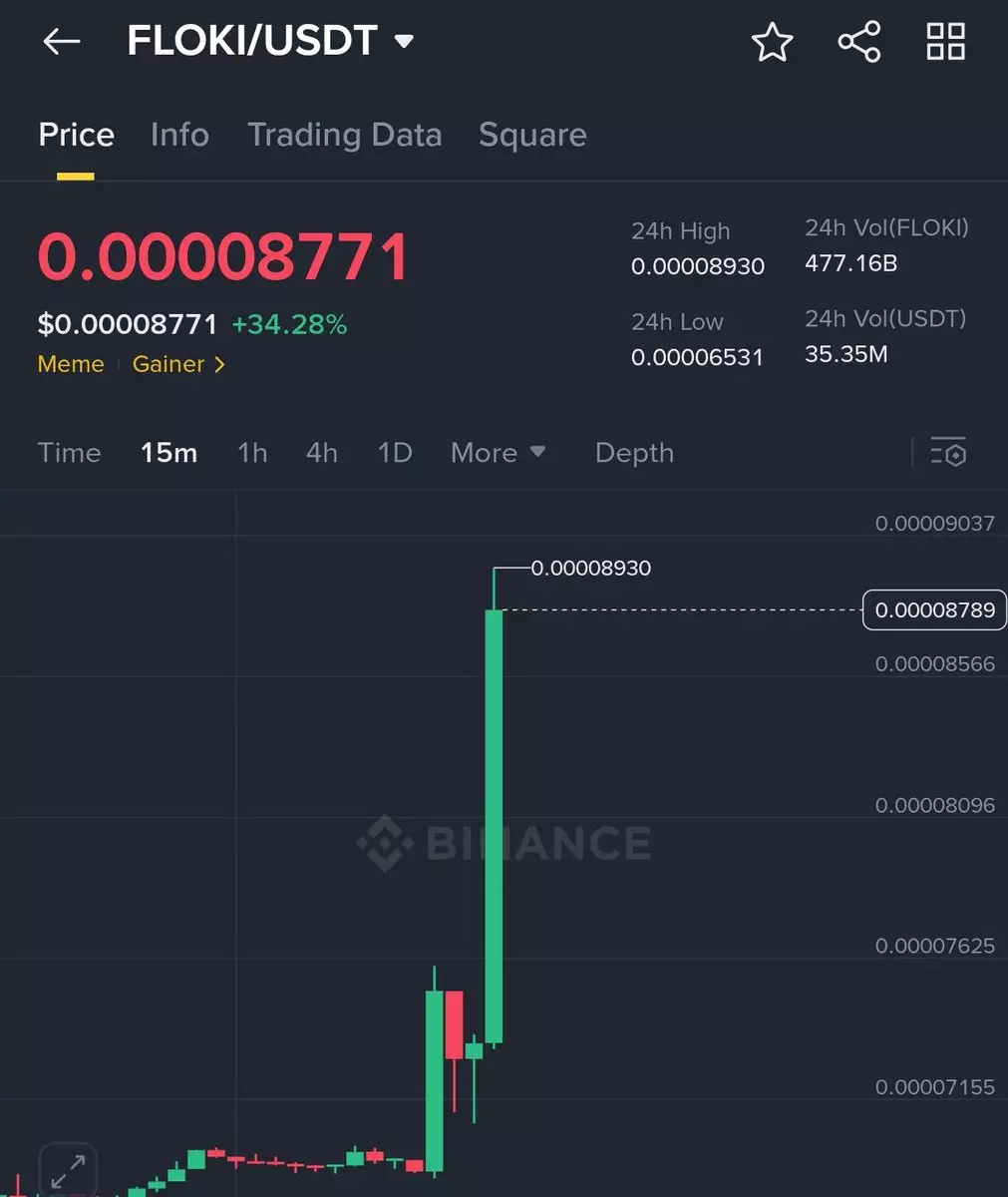Screen dimensions: 1008x1197
Task: Switch to the Info tab
Action: [179, 135]
